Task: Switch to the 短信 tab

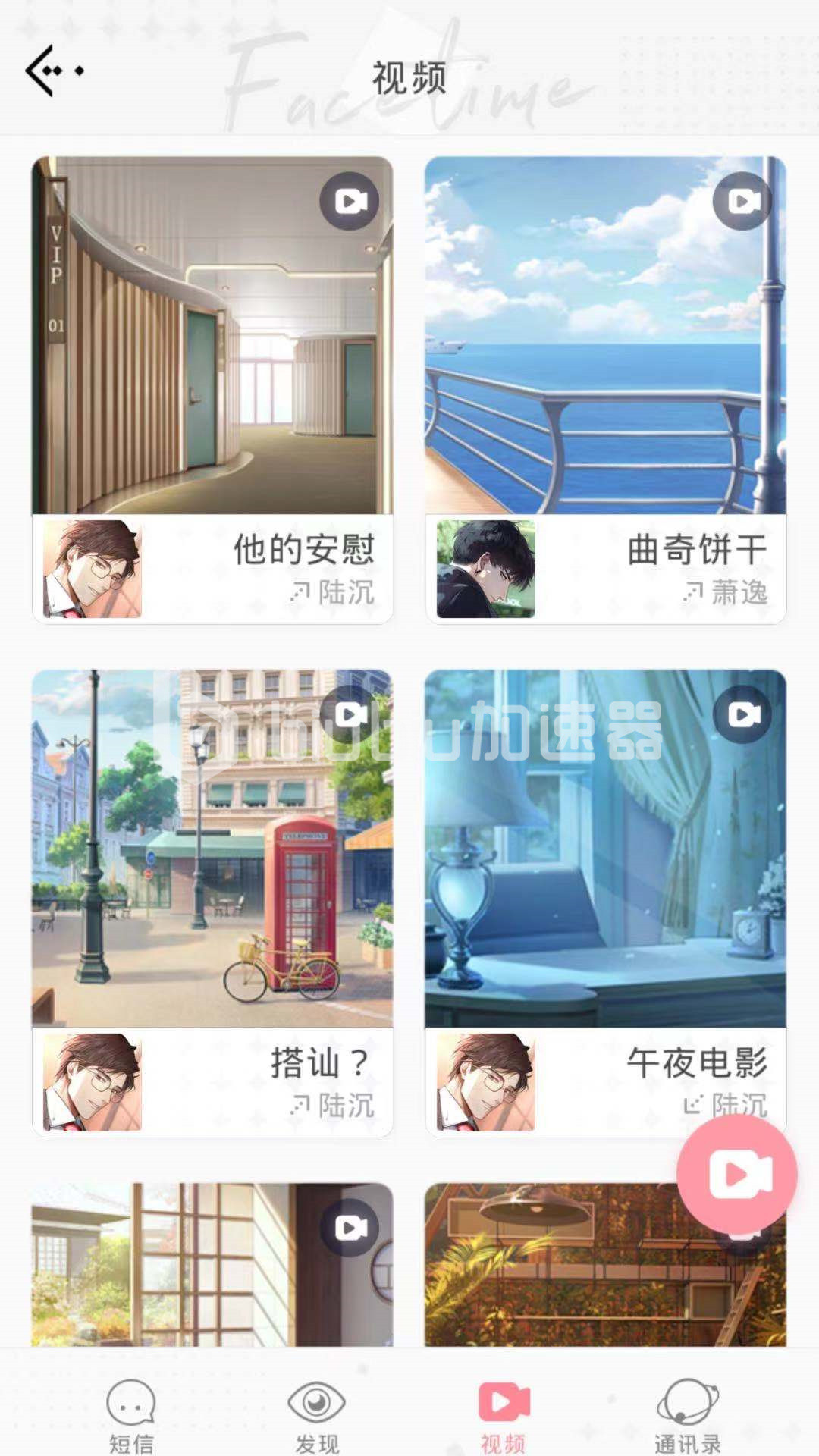Action: click(131, 1415)
